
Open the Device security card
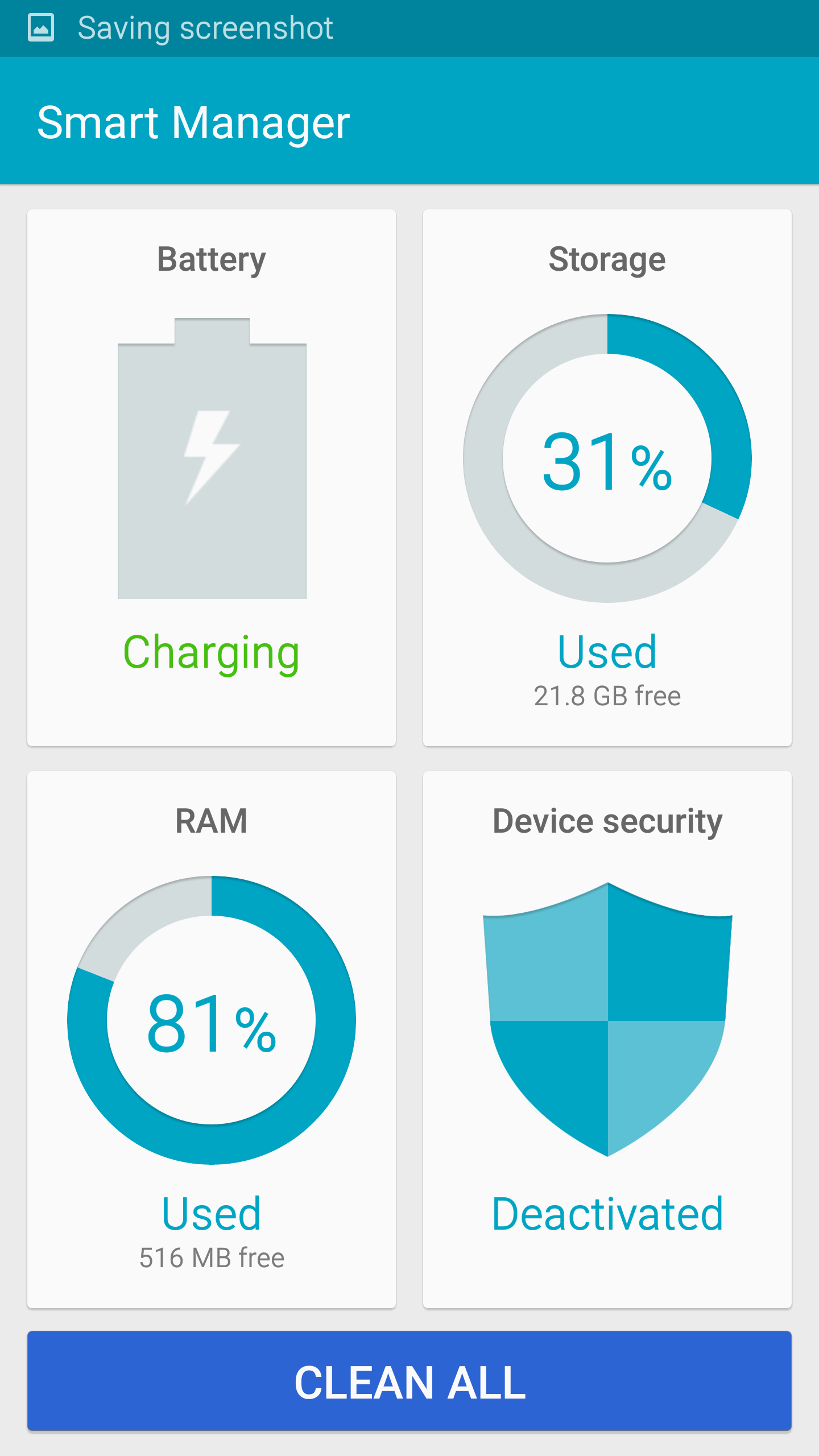click(607, 1039)
